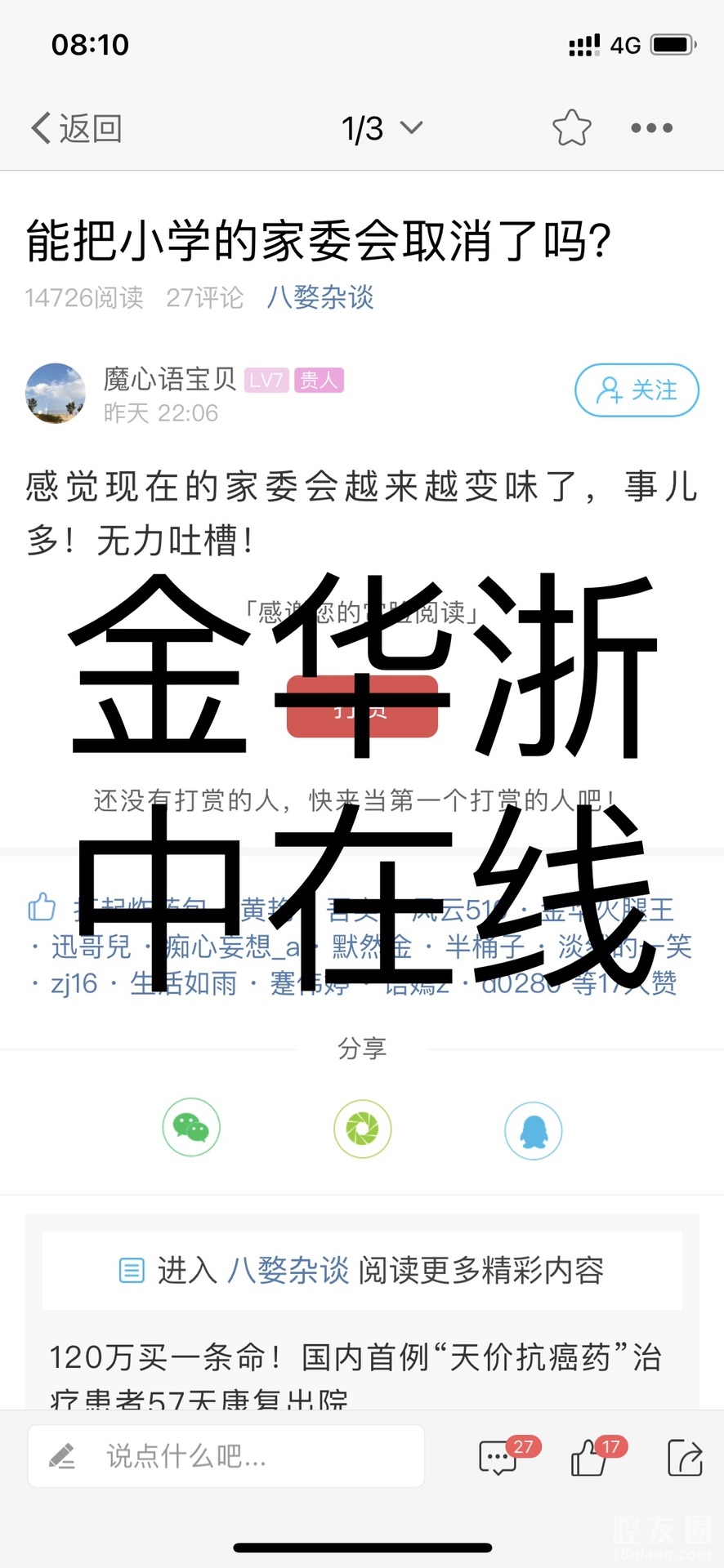
Task: Open 魔心语宝贝's profile avatar
Action: pyautogui.click(x=56, y=394)
